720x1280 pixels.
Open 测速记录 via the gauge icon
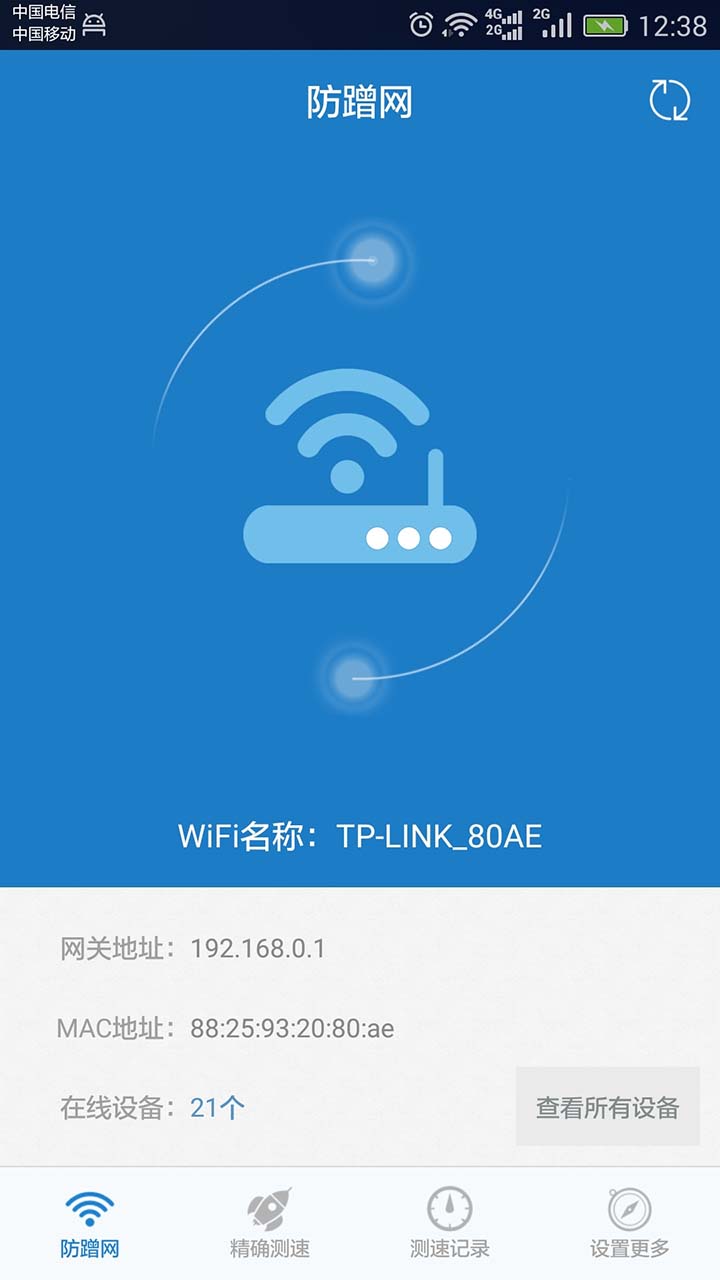pos(449,1208)
